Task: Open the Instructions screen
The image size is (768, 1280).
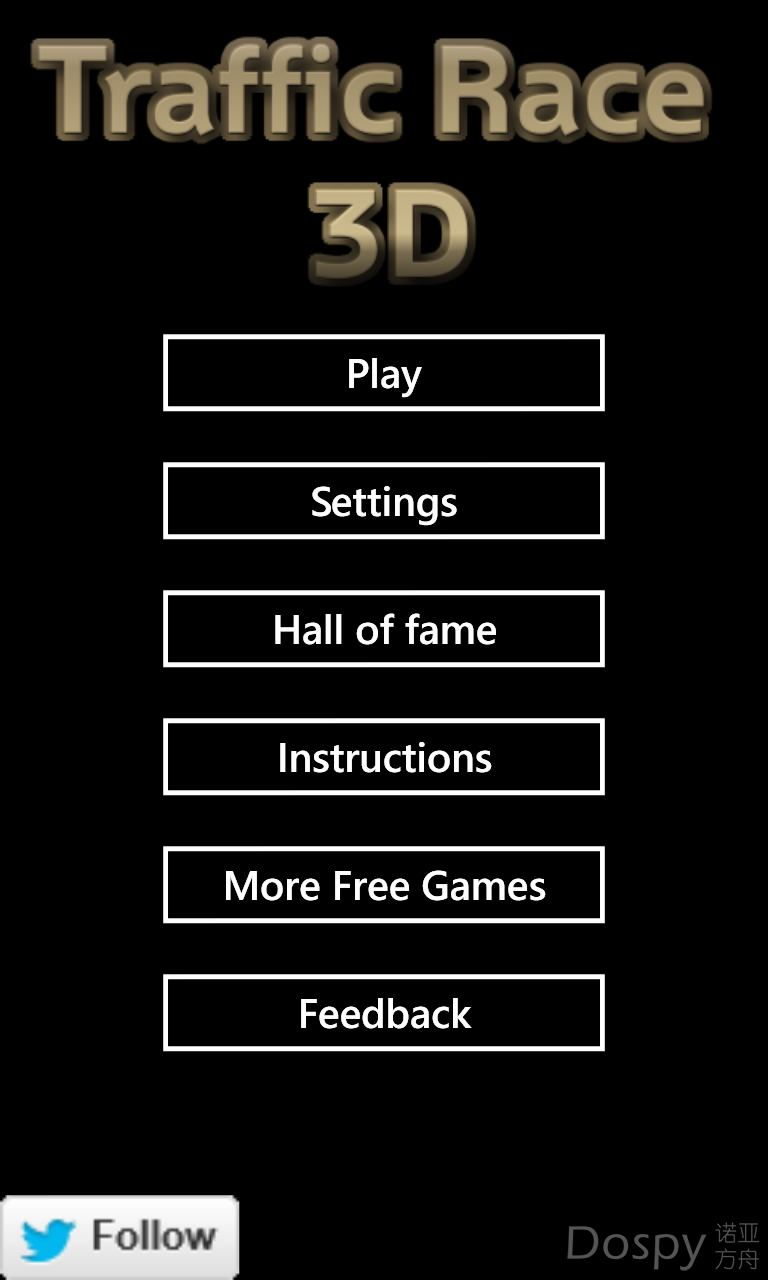Action: coord(384,757)
